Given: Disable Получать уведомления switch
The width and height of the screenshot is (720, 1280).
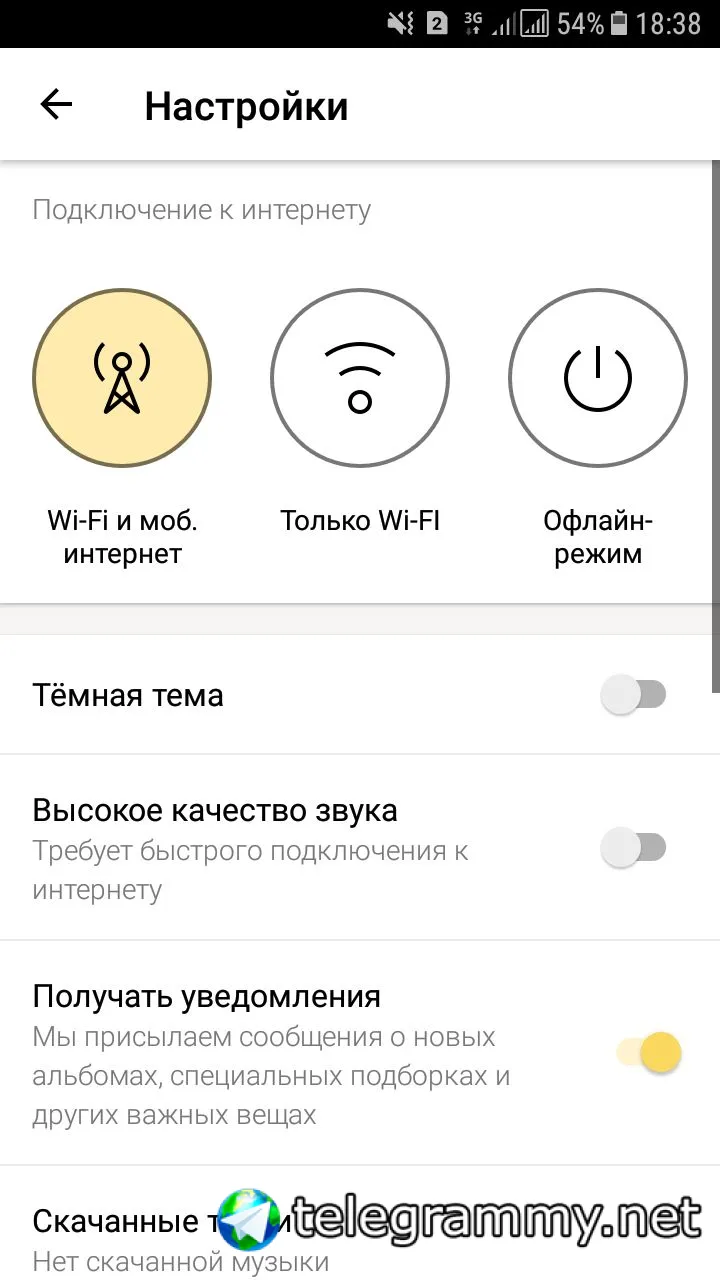Looking at the screenshot, I should tap(650, 1052).
